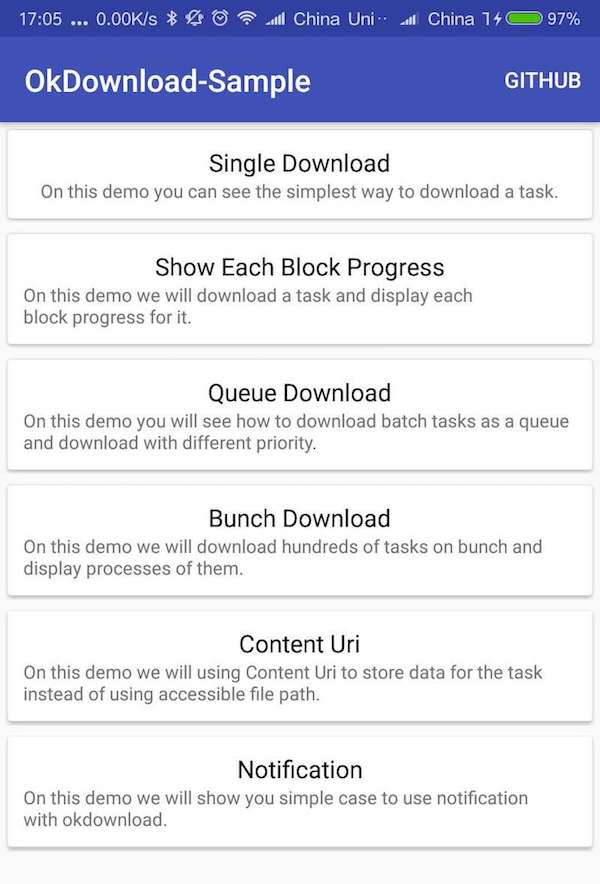
Task: View the Notification demo
Action: (x=299, y=792)
